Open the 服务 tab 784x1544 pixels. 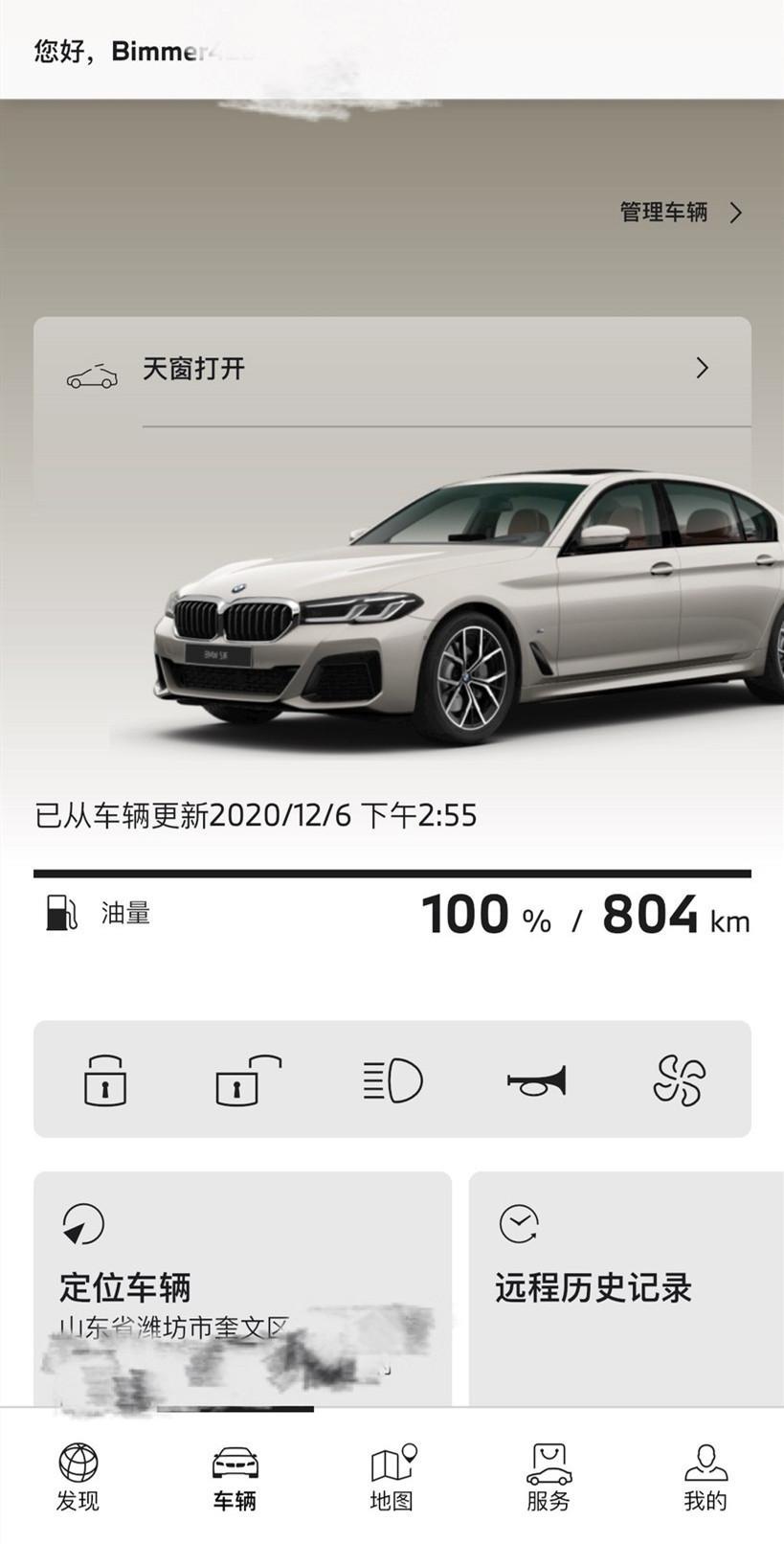coord(549,1478)
